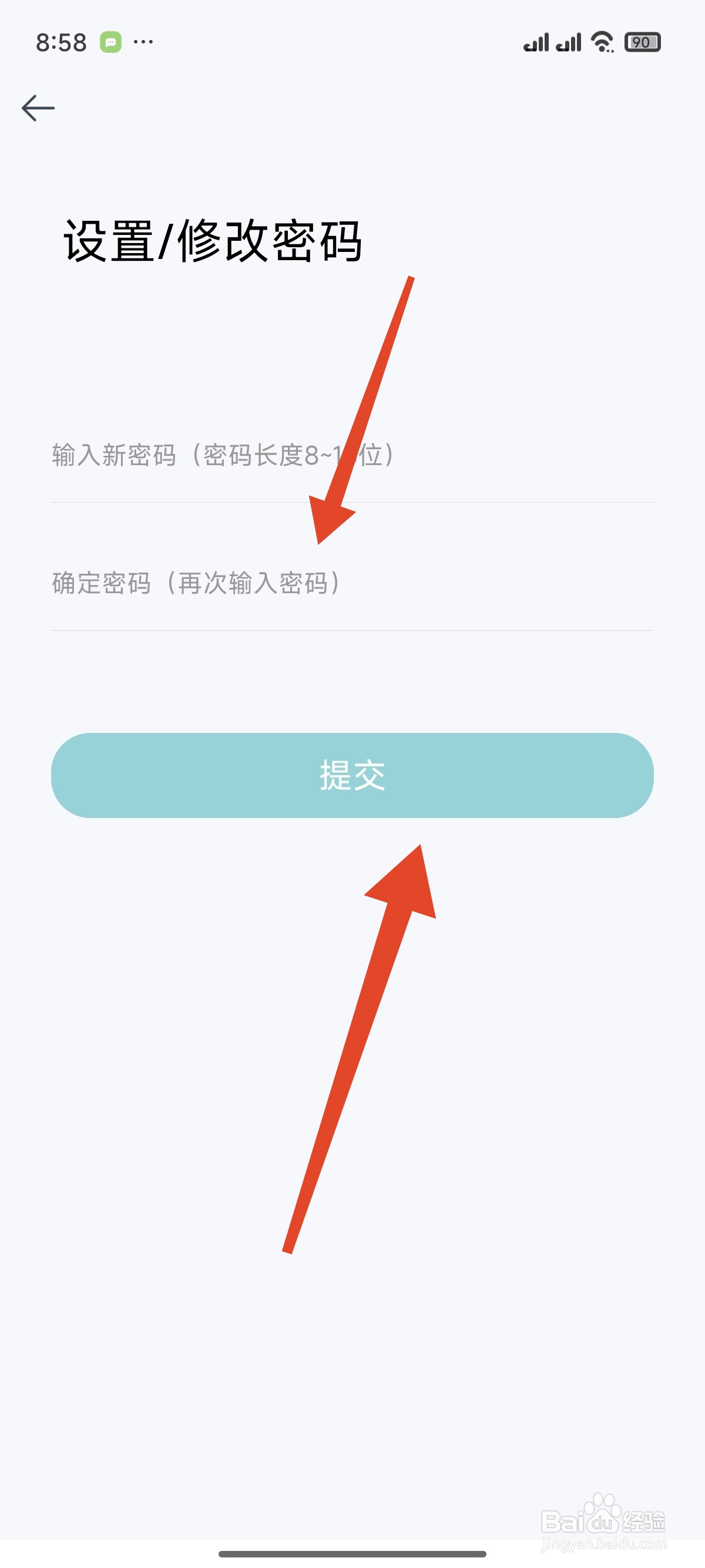Tap the back arrow to return

click(38, 108)
